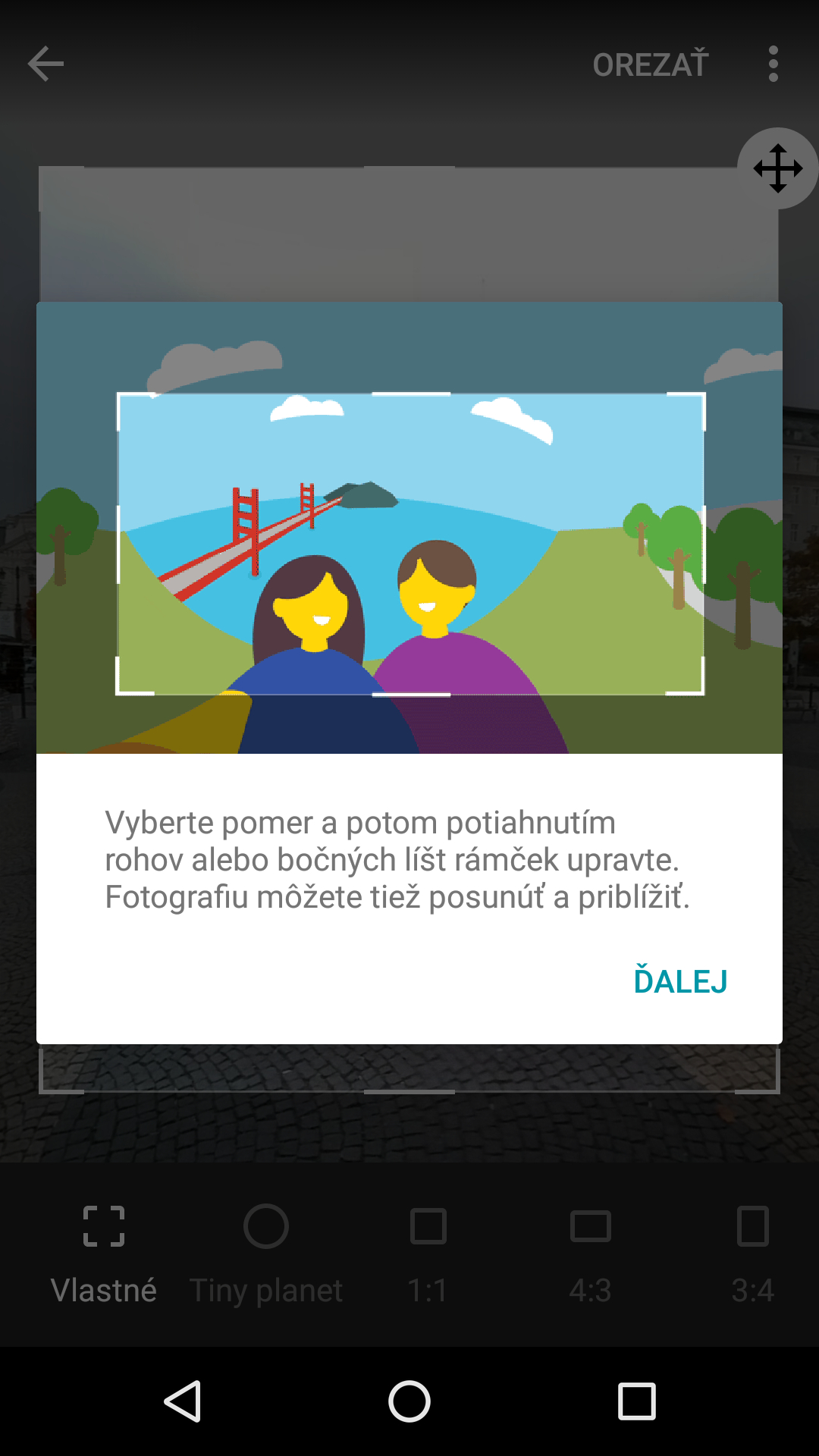This screenshot has height=1456, width=819.
Task: Open the three-dot overflow menu
Action: pyautogui.click(x=773, y=64)
